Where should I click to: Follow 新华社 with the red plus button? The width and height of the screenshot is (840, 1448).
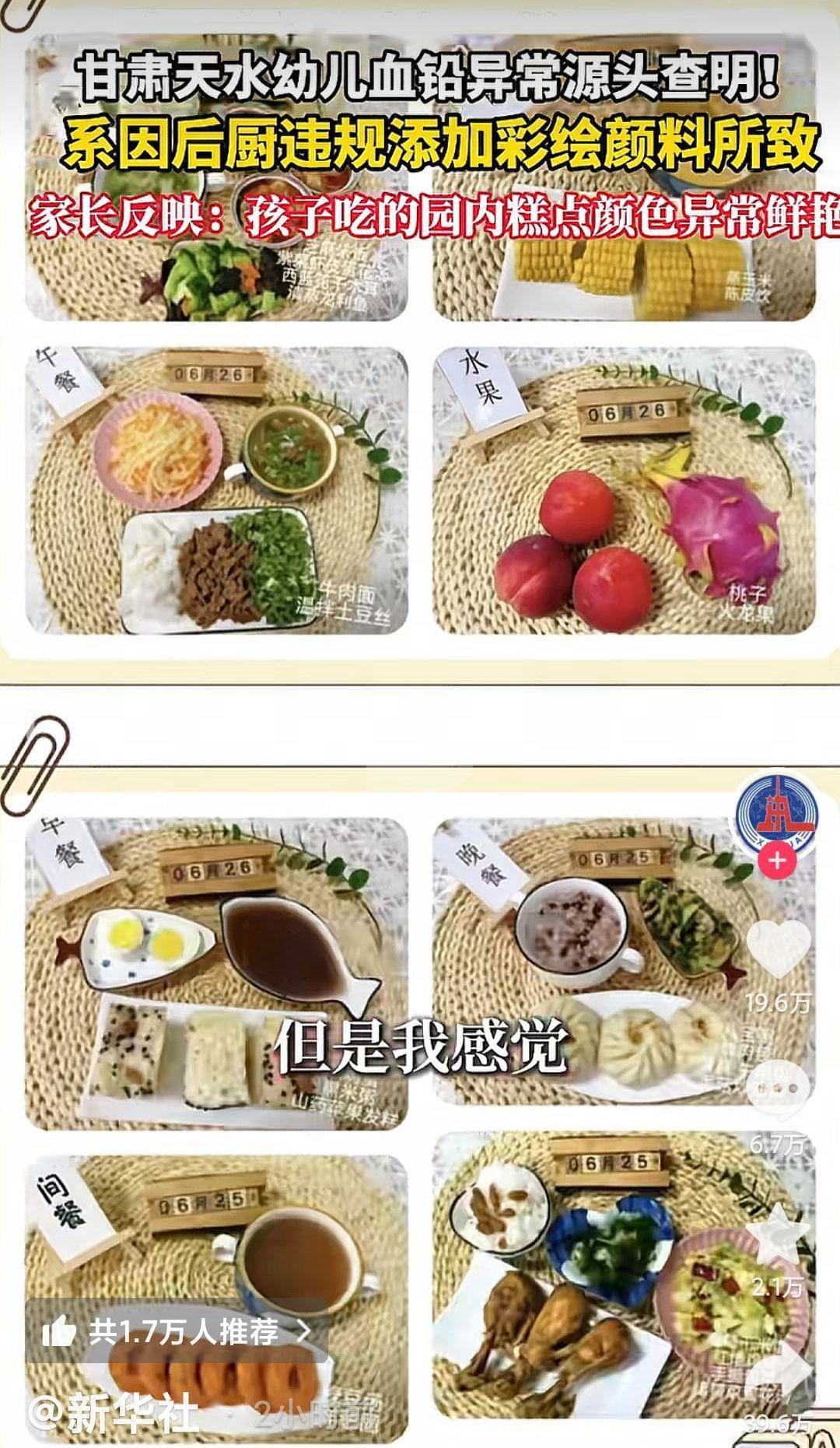pos(776,861)
